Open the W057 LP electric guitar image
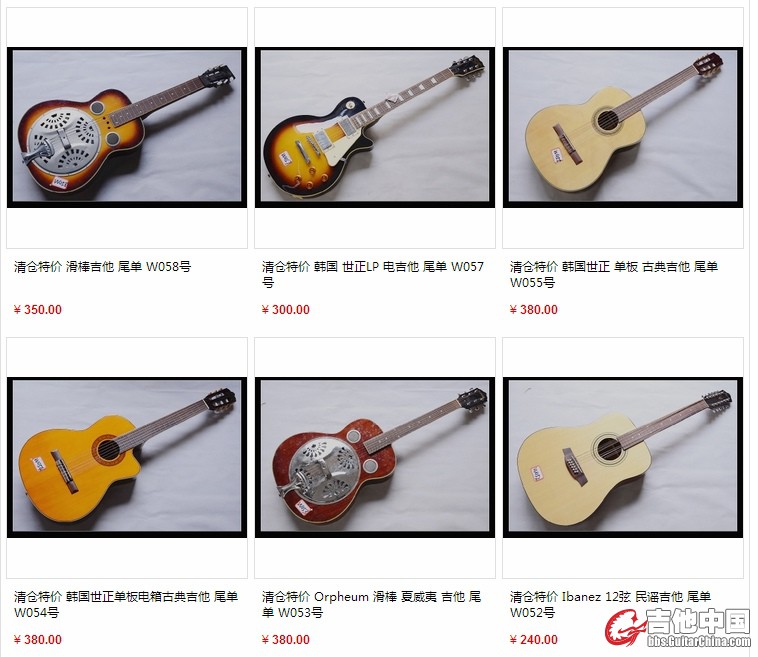 pos(375,127)
